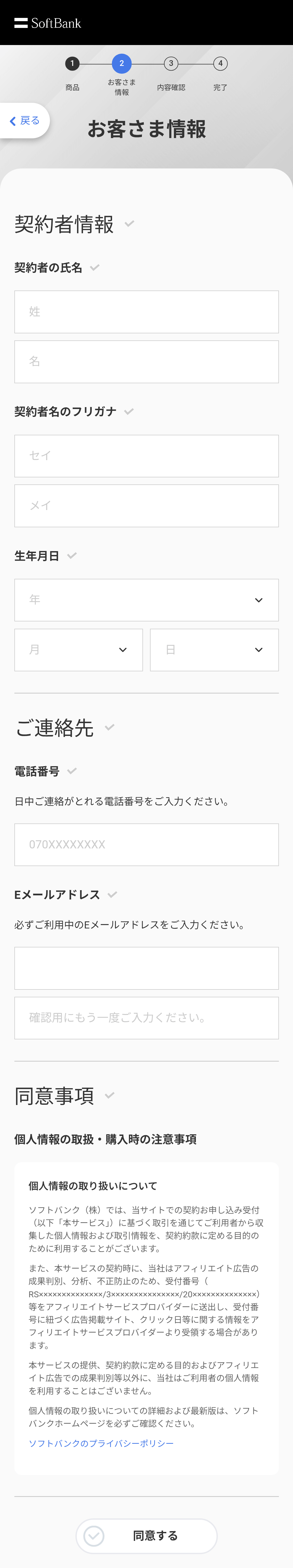Open the 月 birth month dropdown
293x1568 pixels.
[x=79, y=650]
